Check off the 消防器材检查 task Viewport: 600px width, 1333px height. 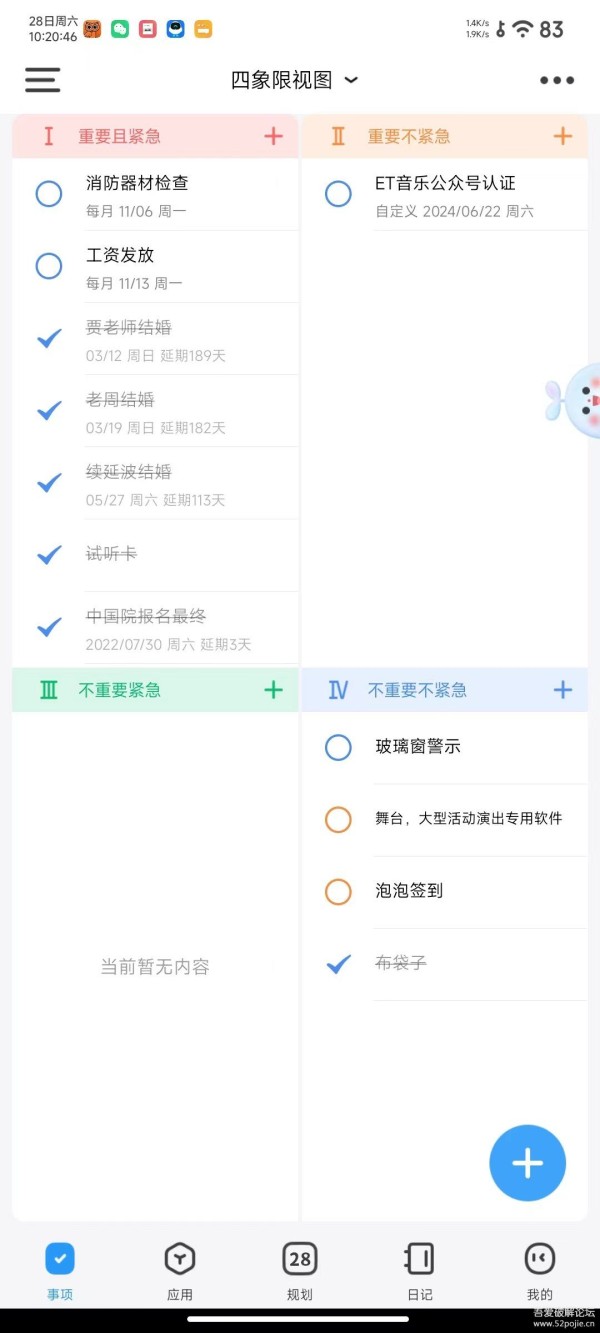point(49,194)
